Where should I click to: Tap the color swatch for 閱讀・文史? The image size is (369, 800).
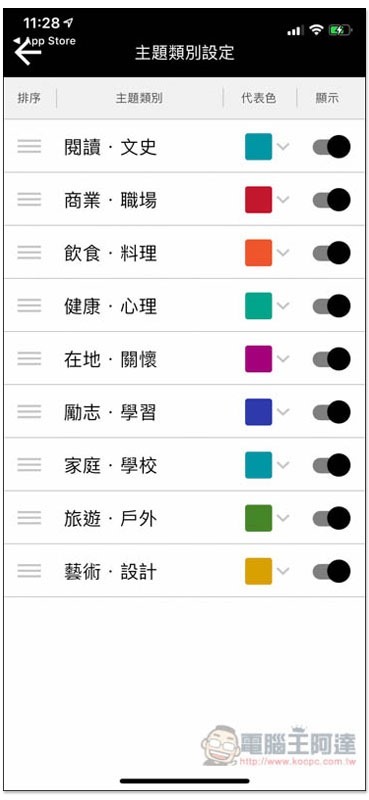click(258, 147)
